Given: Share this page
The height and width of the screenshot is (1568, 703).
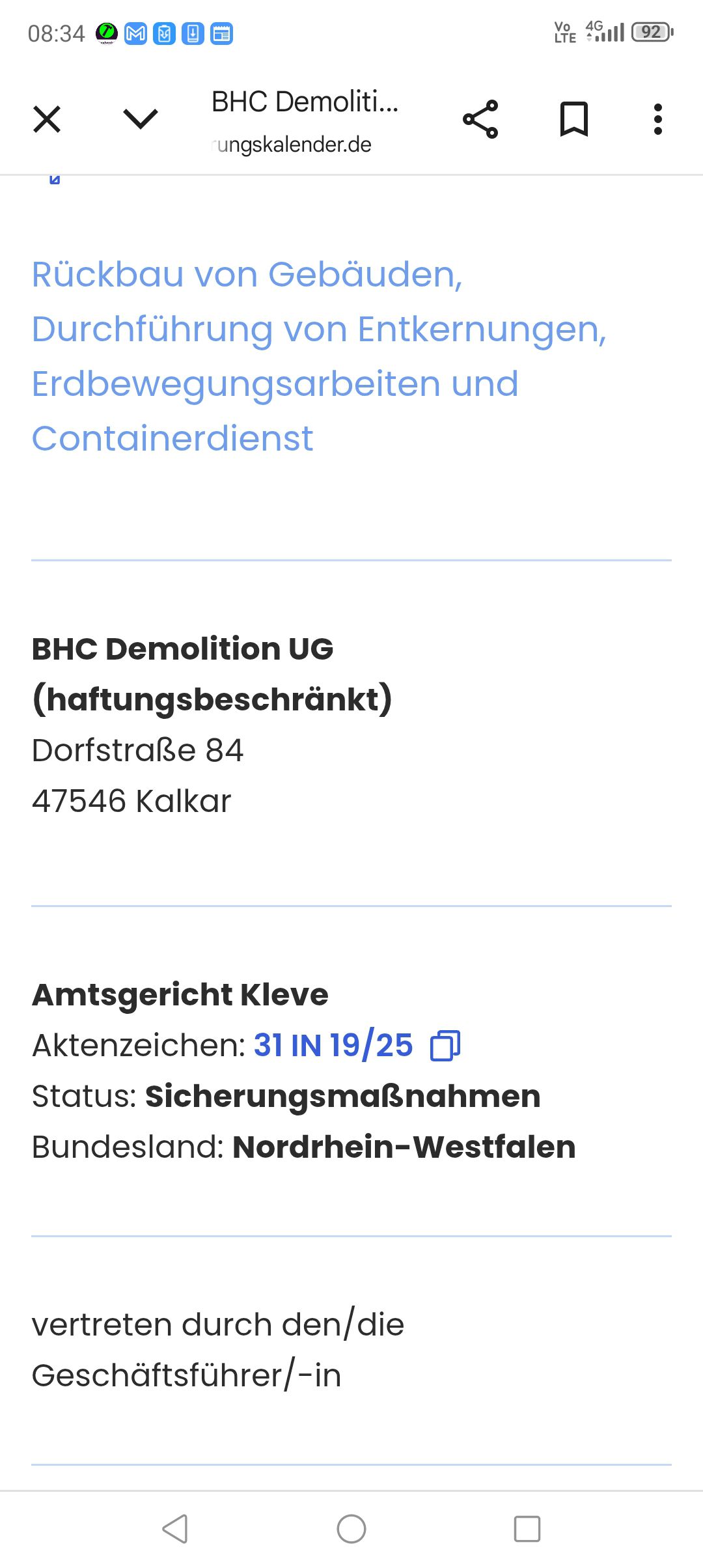Looking at the screenshot, I should click(x=480, y=120).
